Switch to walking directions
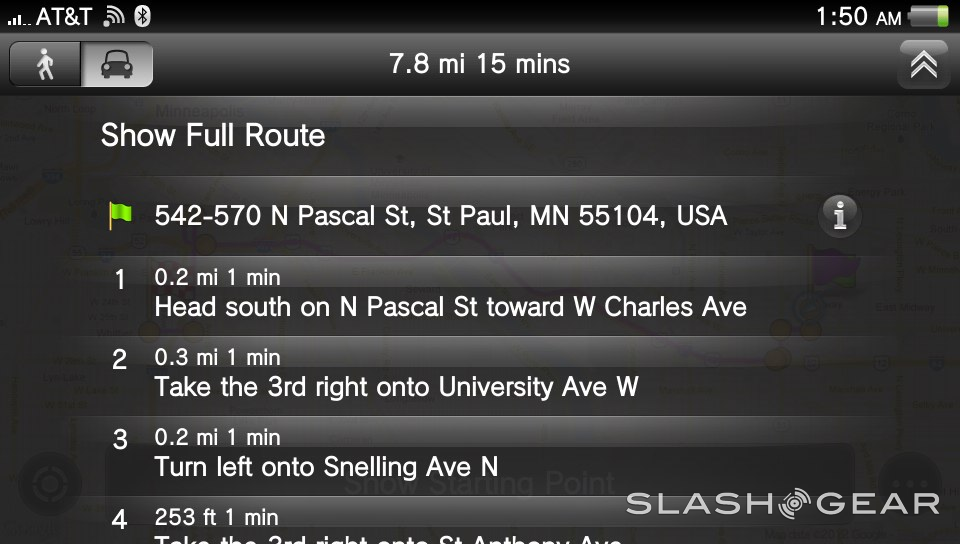The width and height of the screenshot is (960, 544). pos(45,65)
